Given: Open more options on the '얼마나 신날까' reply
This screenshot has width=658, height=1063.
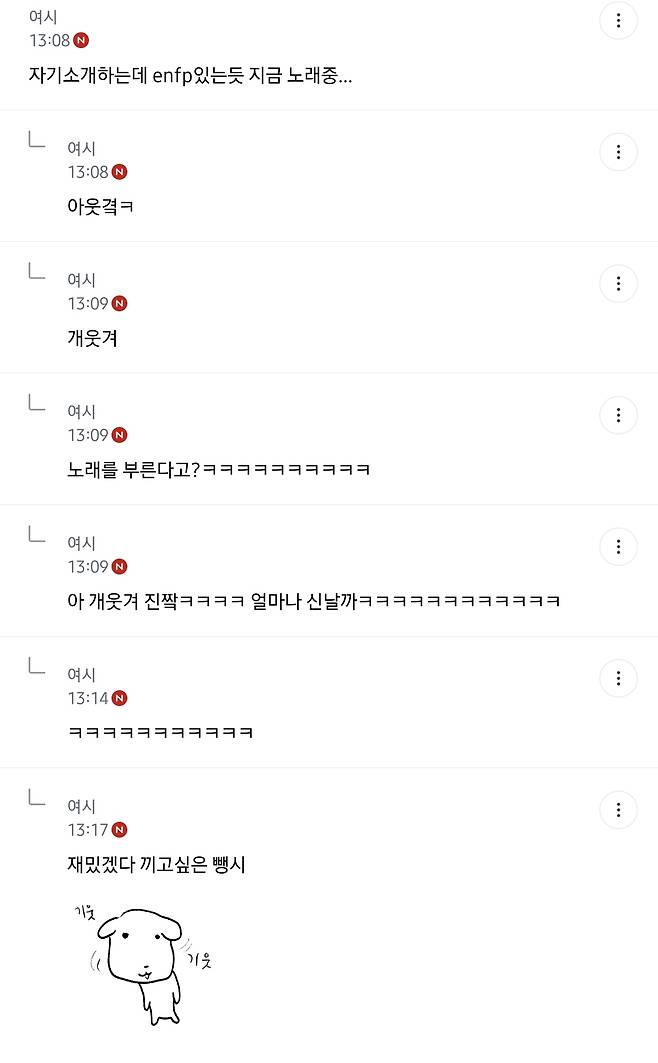Looking at the screenshot, I should tap(618, 547).
